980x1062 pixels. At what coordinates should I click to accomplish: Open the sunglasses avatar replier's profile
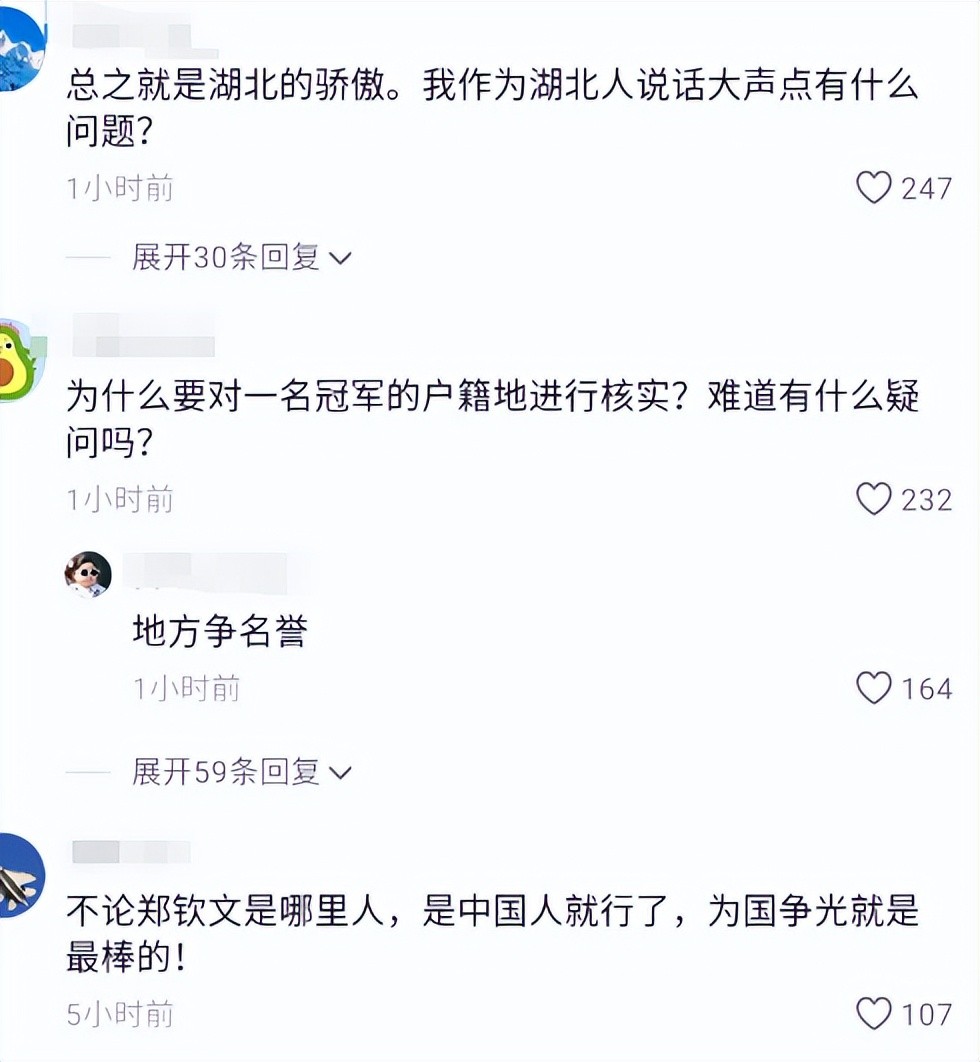point(88,575)
